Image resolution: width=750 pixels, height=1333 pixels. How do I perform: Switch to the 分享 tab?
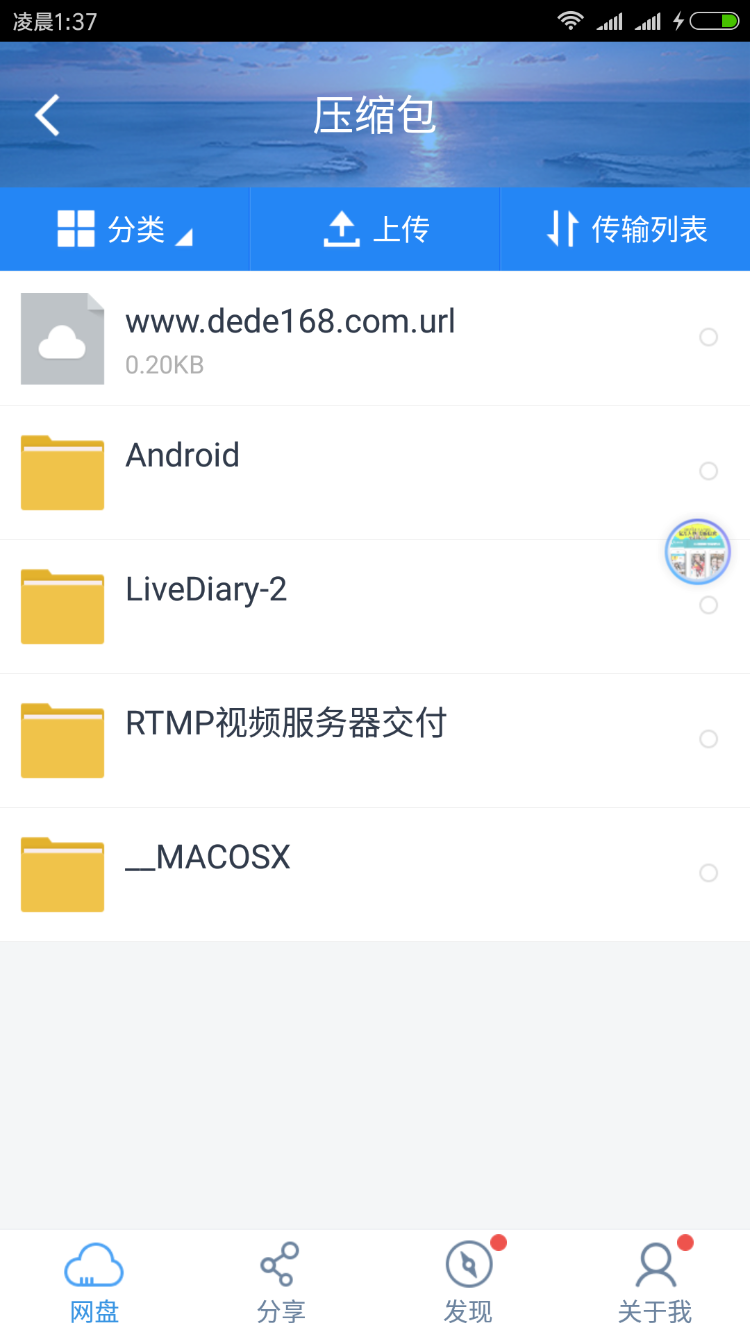[280, 1280]
